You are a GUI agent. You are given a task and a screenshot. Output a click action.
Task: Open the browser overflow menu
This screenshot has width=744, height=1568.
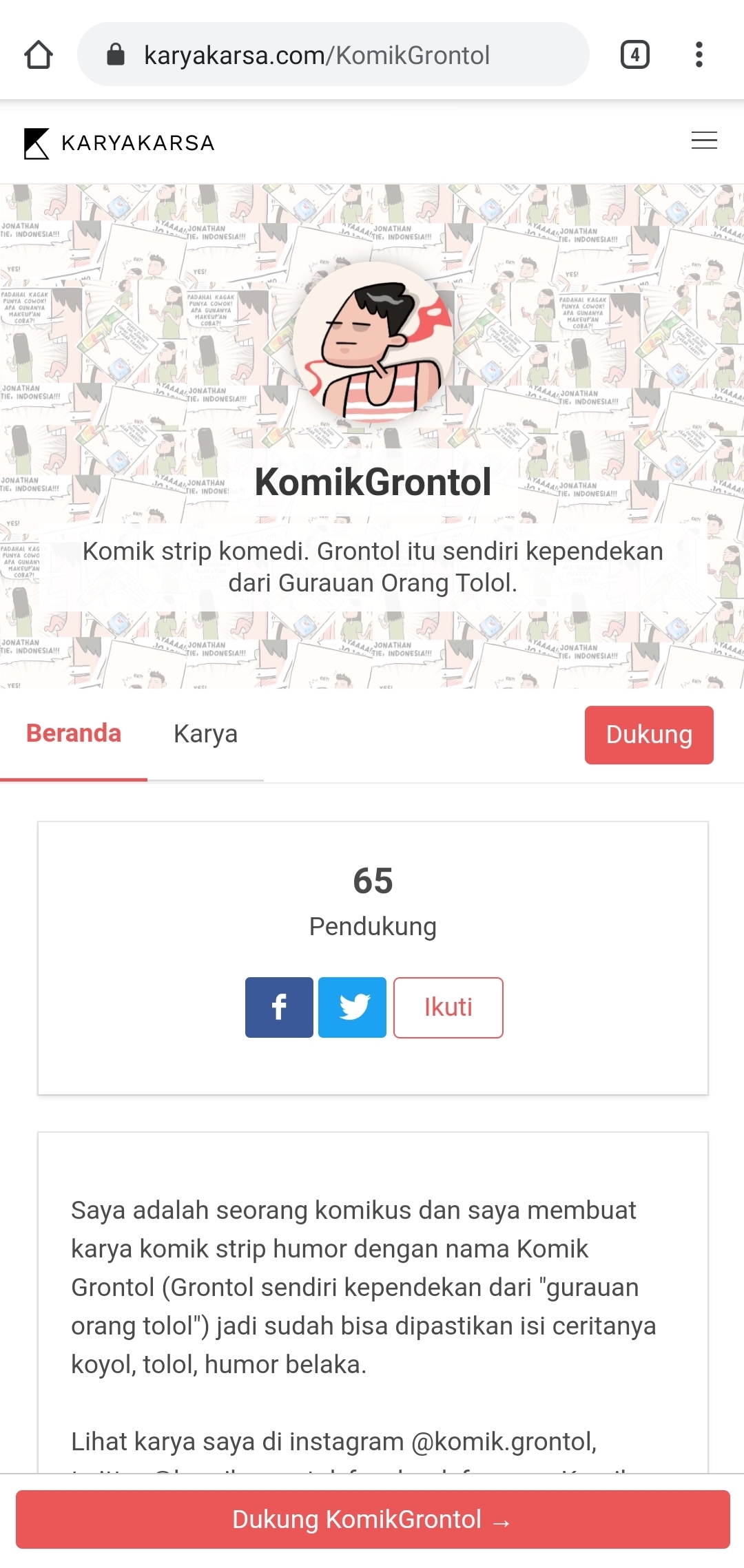(699, 55)
